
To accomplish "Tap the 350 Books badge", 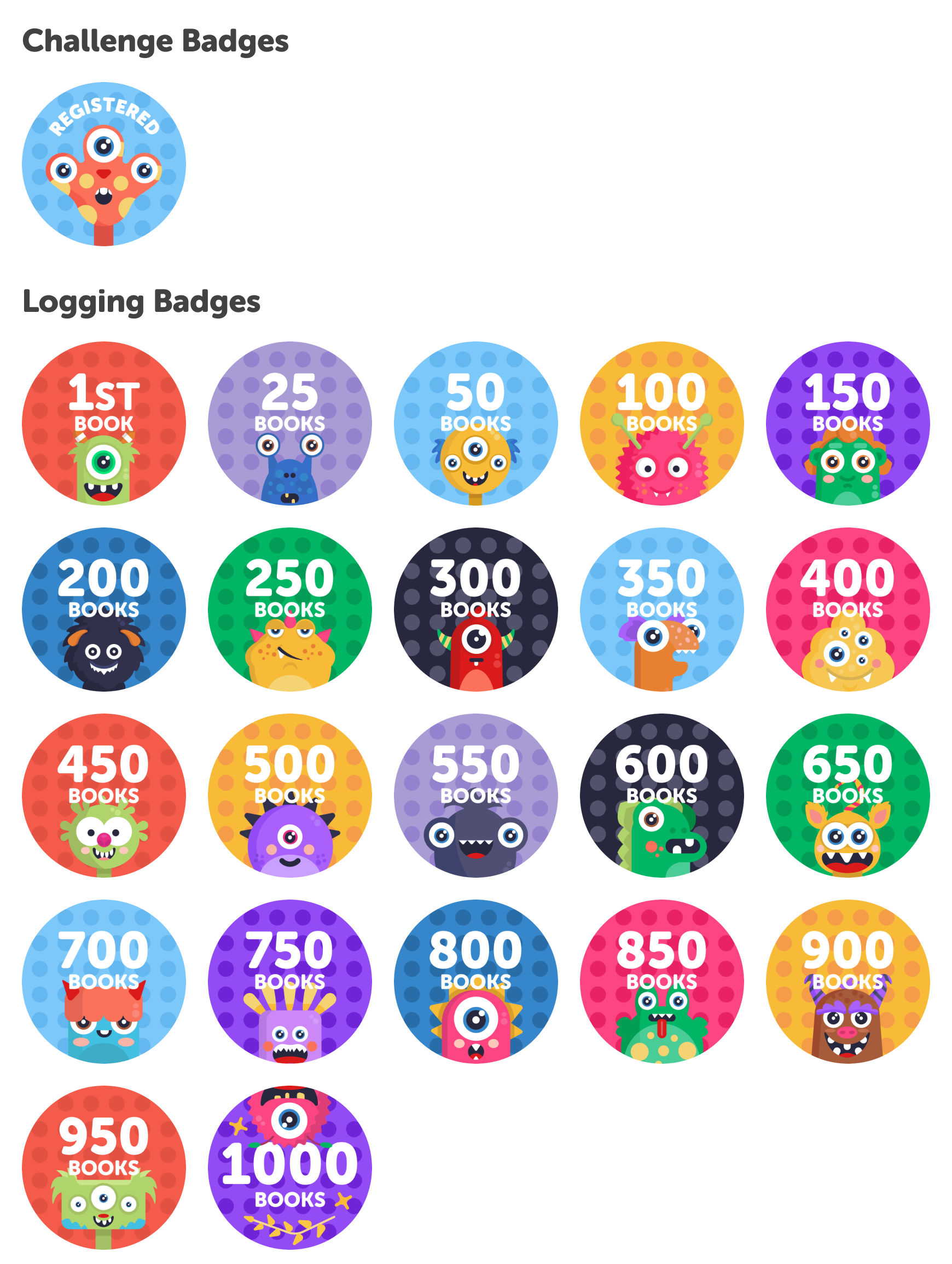I will 661,609.
